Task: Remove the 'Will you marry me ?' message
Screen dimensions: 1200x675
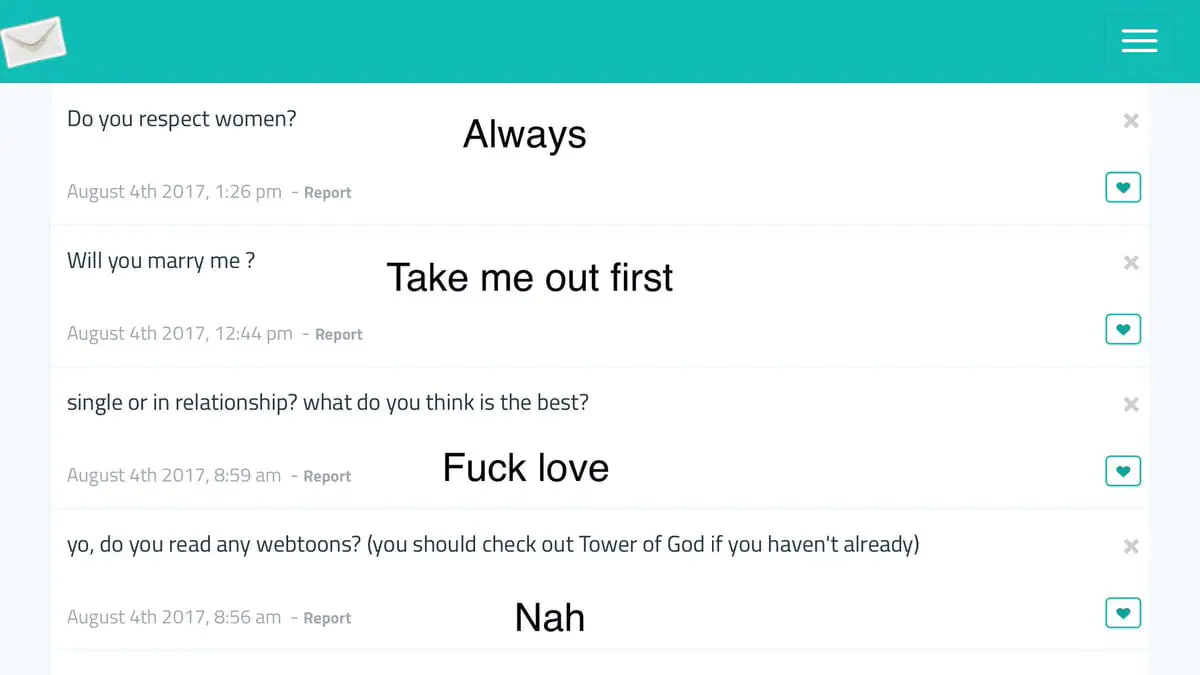Action: pos(1131,263)
